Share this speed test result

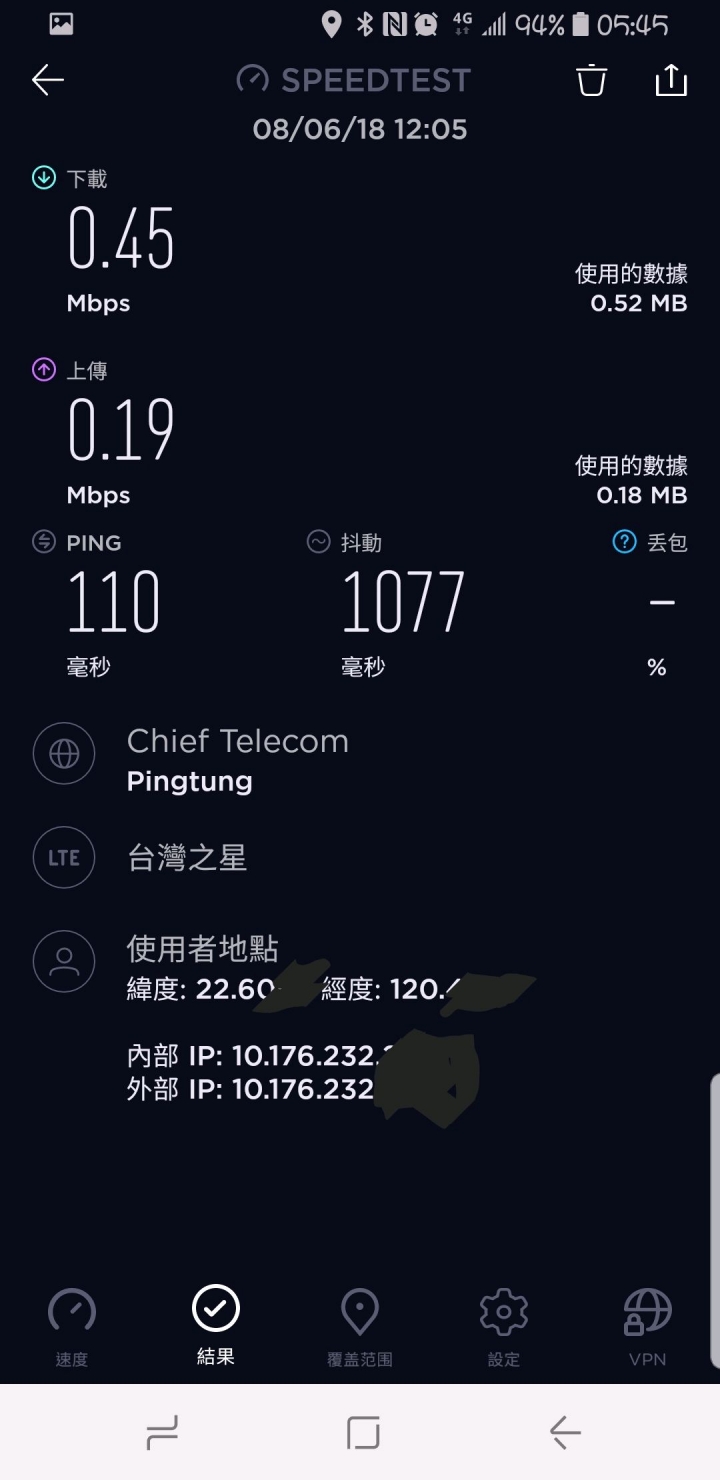[671, 80]
